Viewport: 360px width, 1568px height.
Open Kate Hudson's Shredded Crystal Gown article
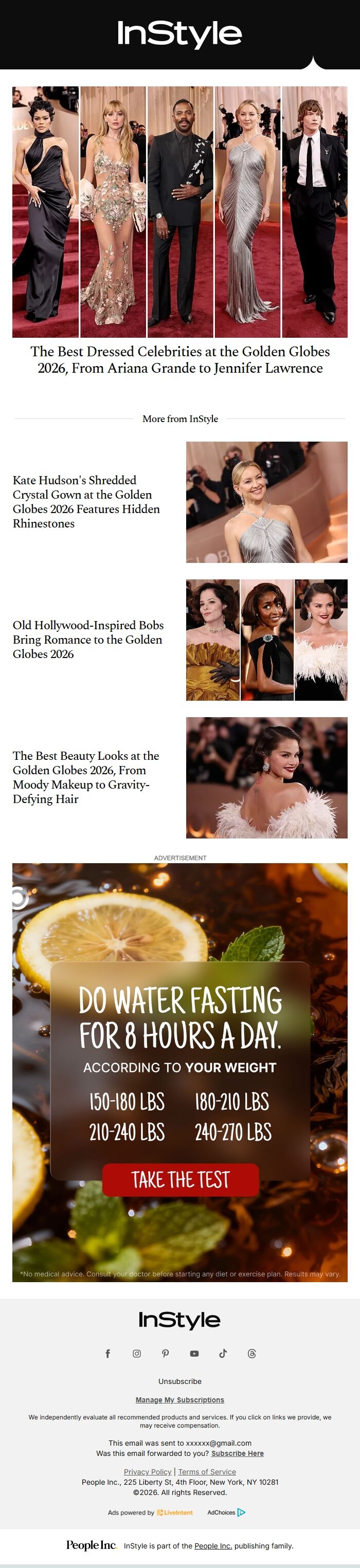[86, 502]
